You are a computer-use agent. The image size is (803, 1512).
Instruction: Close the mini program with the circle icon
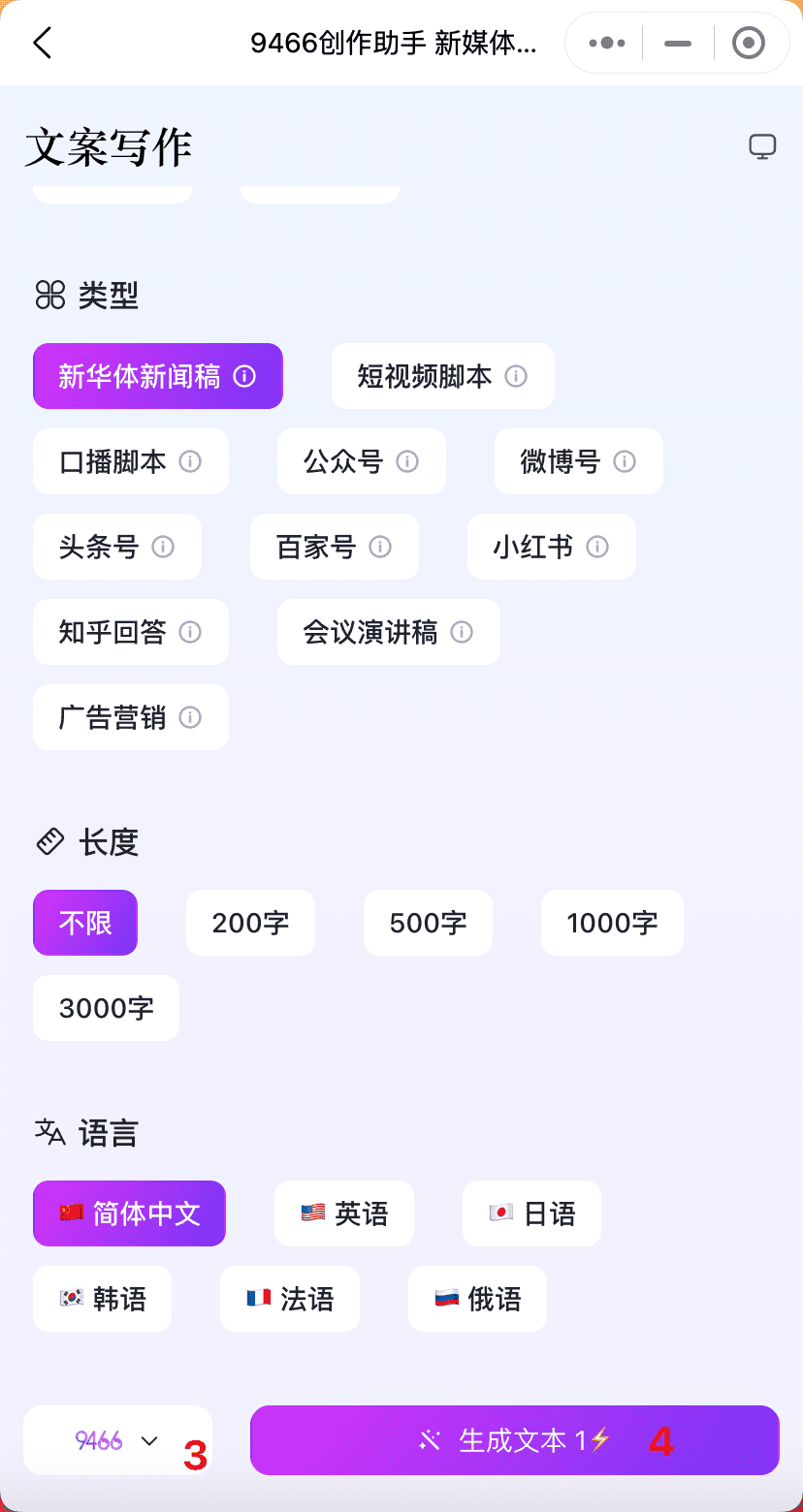[748, 43]
